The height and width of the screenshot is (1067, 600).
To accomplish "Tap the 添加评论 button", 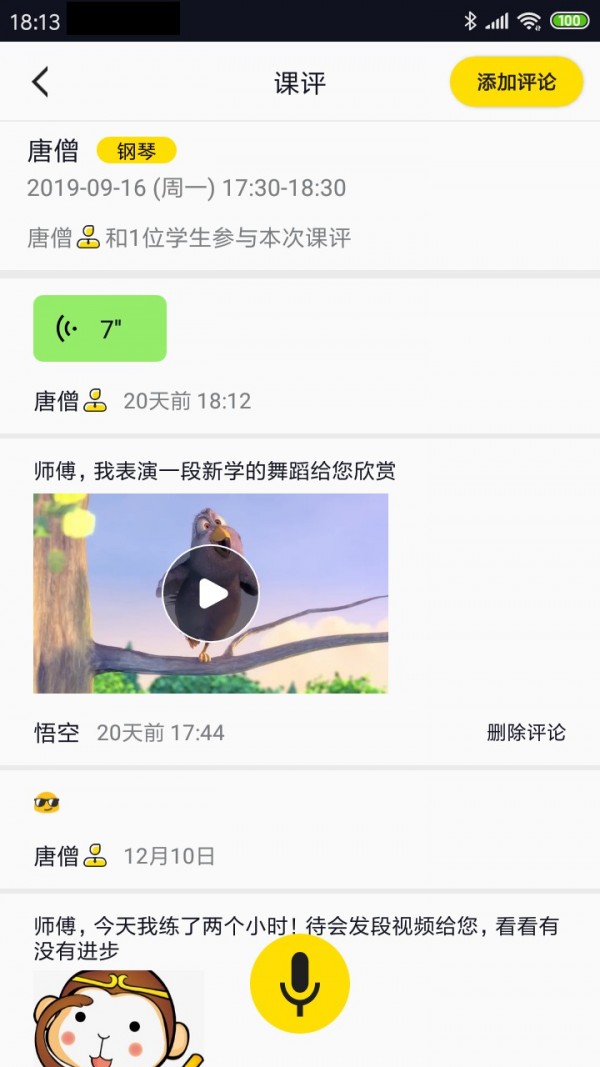I will point(516,82).
